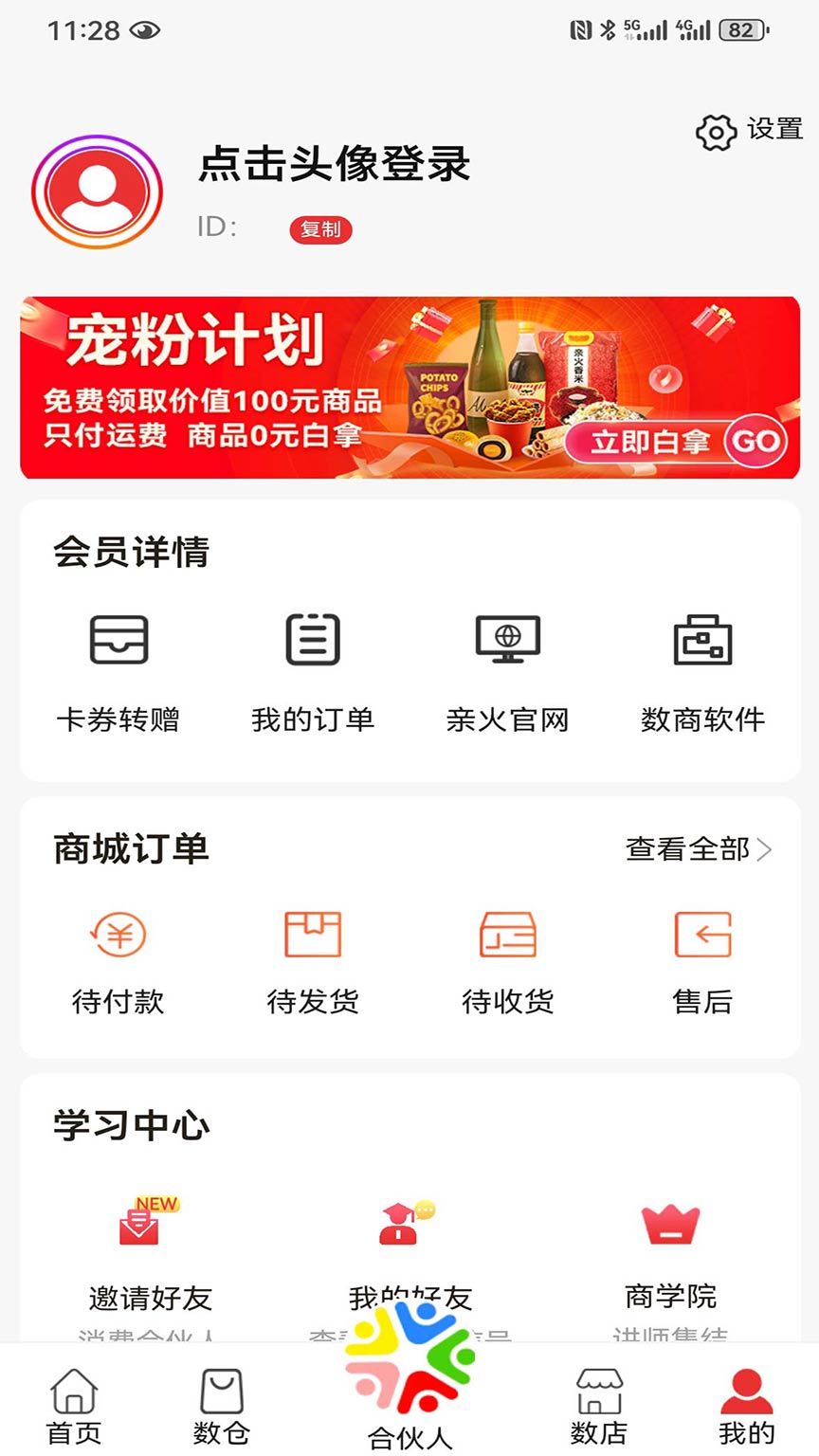The width and height of the screenshot is (819, 1456).
Task: Expand 查看全部 to see all orders
Action: tap(694, 849)
